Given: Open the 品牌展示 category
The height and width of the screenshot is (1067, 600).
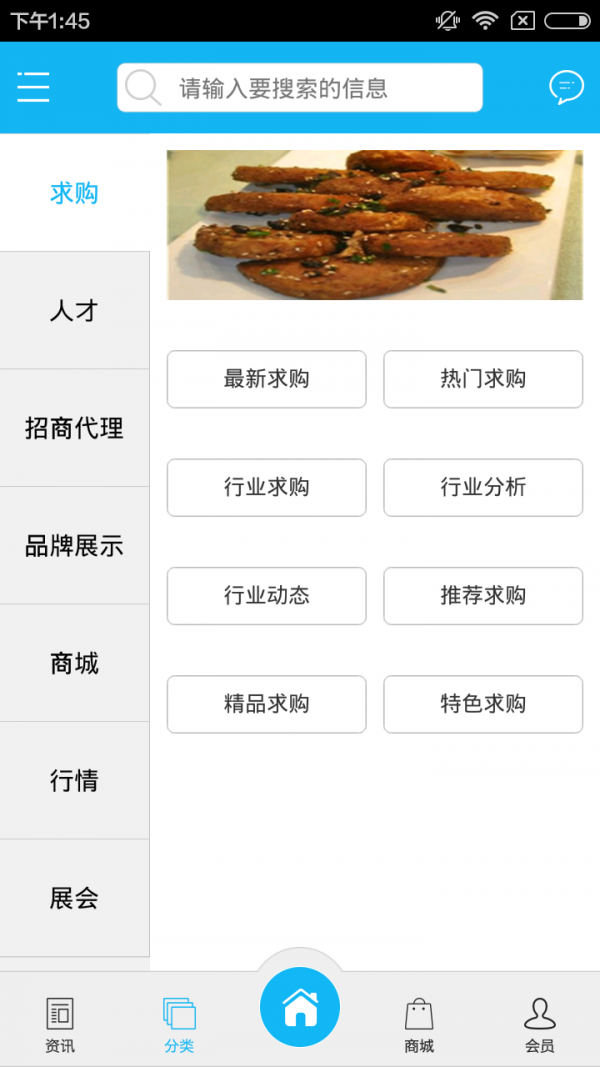Looking at the screenshot, I should click(74, 546).
